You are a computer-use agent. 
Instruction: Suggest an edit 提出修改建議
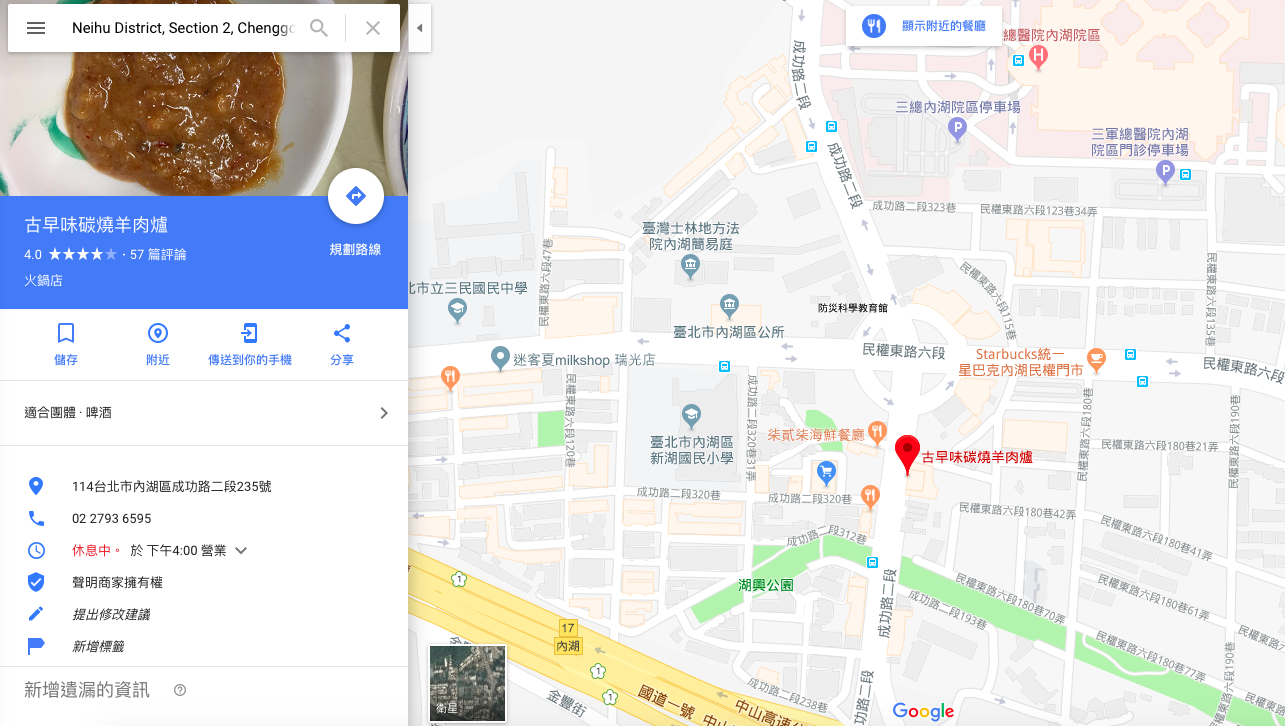coord(110,614)
